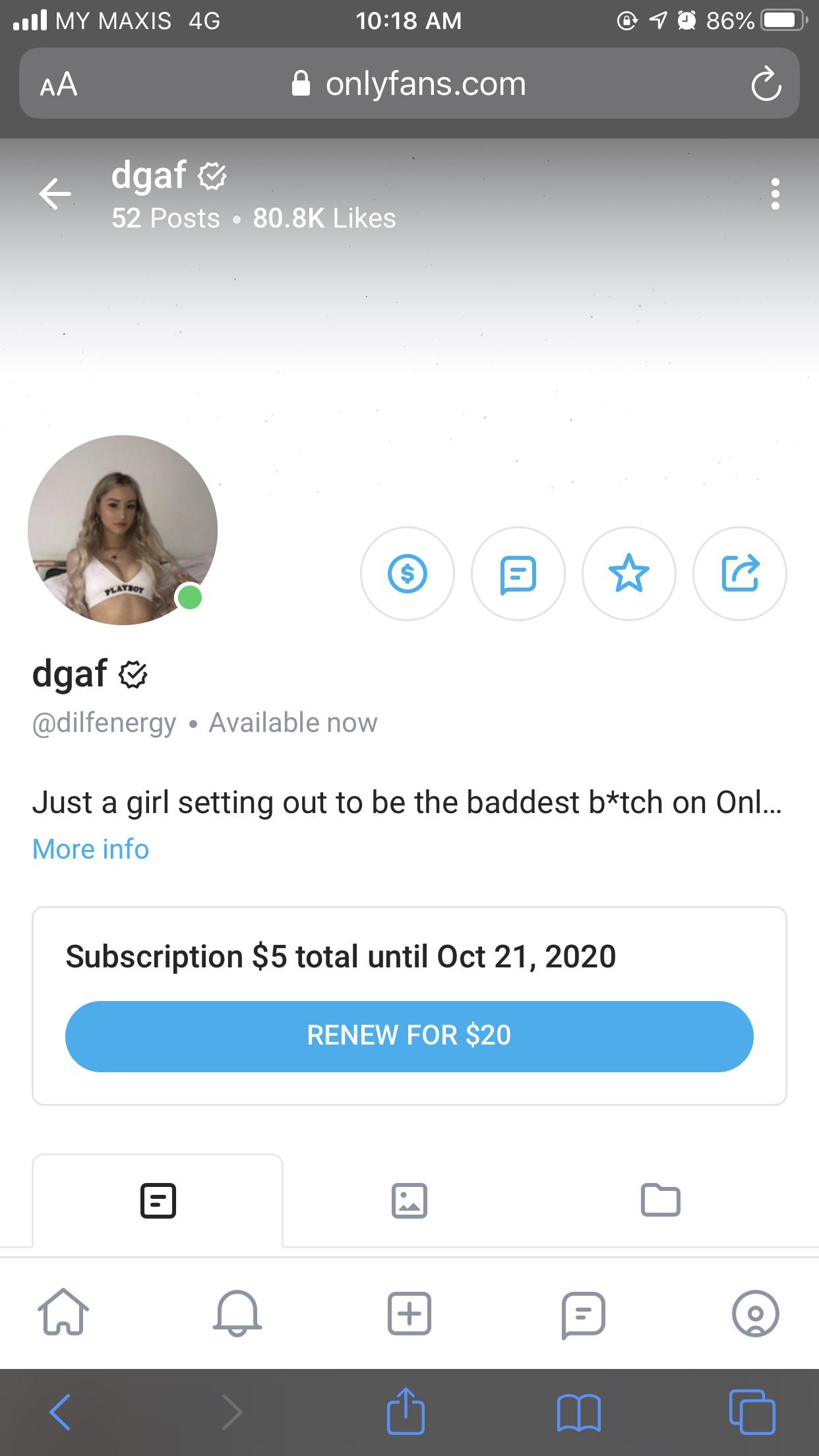The height and width of the screenshot is (1456, 819).
Task: Switch to the posts feed tab
Action: pyautogui.click(x=158, y=1200)
